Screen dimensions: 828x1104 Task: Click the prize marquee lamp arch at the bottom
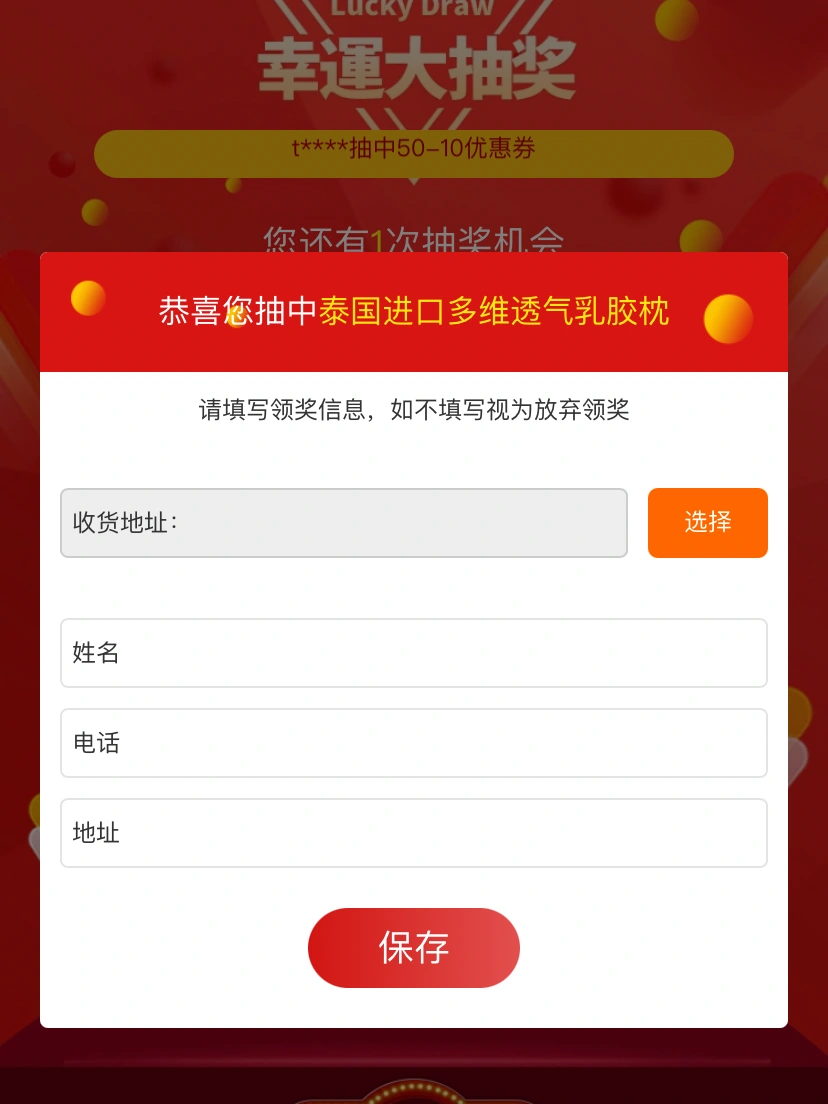click(414, 1090)
